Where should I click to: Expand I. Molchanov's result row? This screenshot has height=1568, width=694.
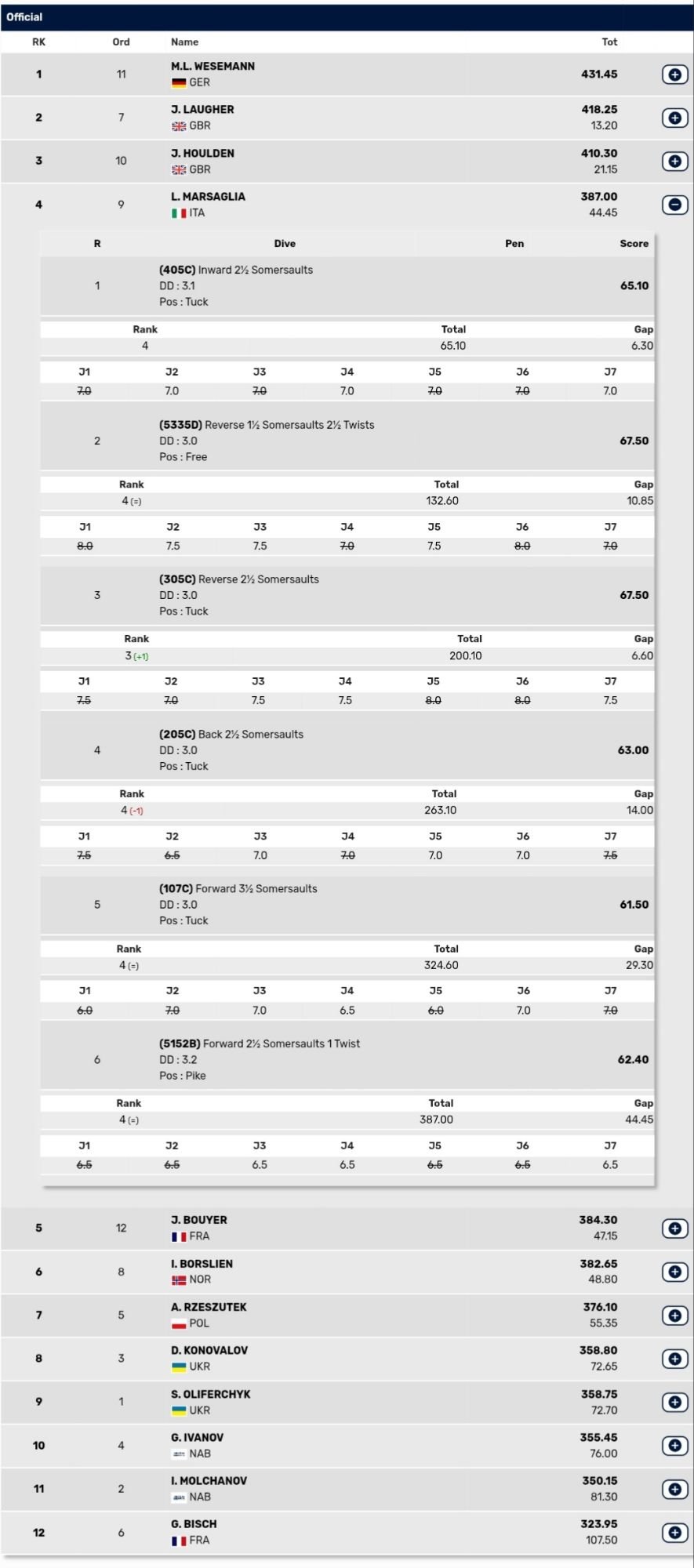point(674,1488)
